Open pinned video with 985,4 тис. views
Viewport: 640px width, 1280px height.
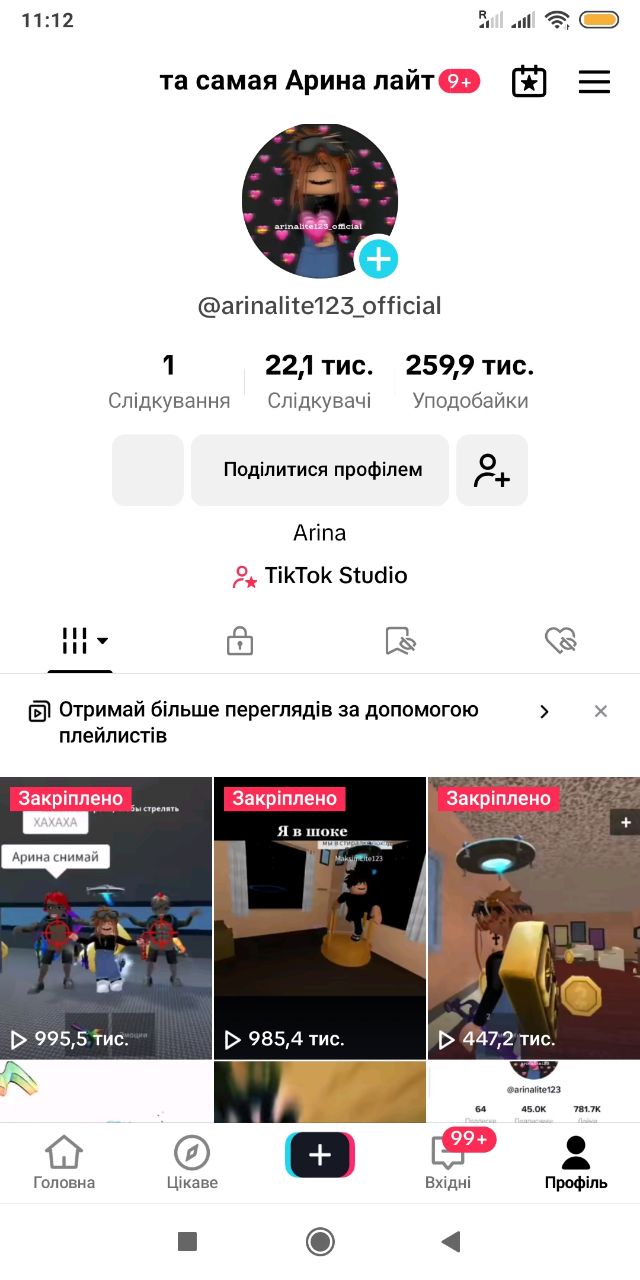point(320,918)
